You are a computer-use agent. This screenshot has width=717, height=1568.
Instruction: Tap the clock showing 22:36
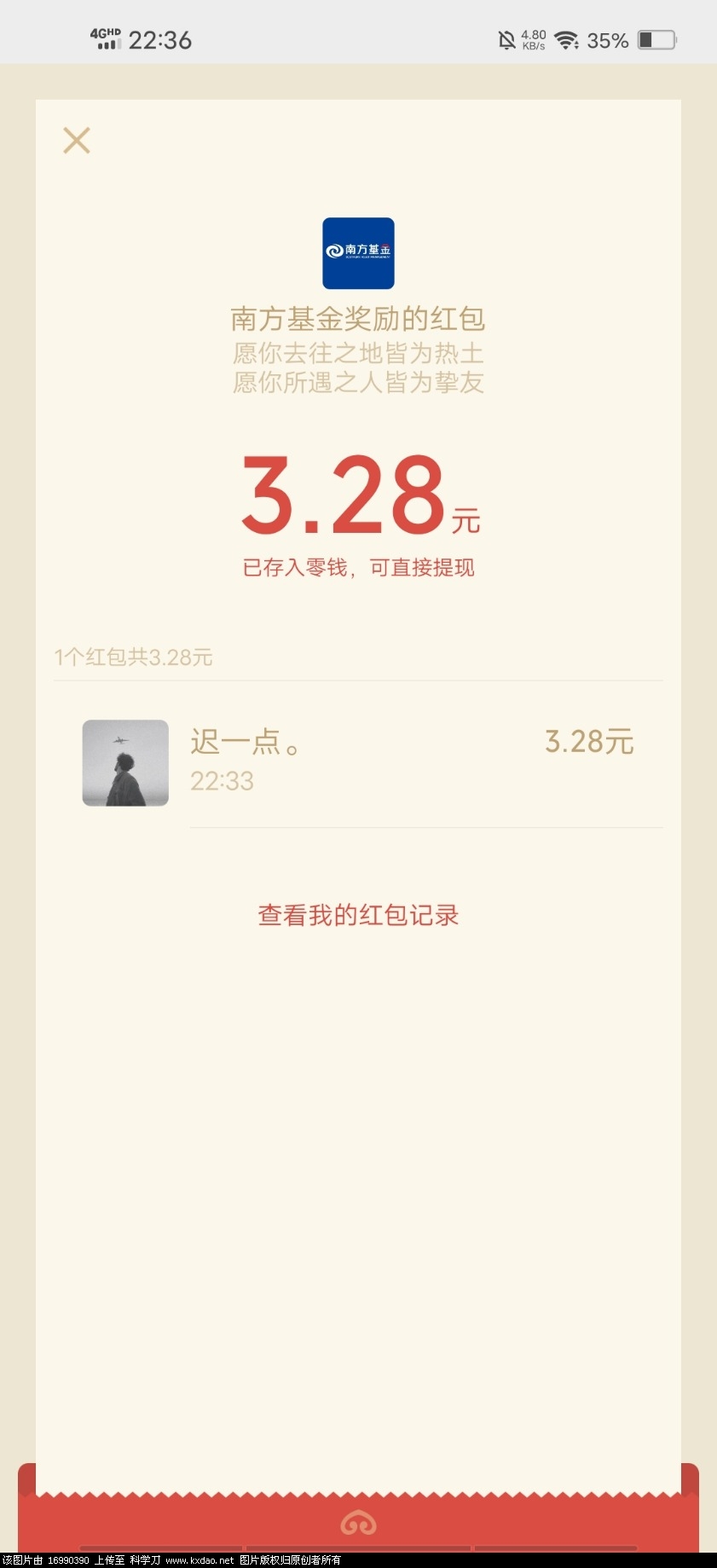point(162,39)
